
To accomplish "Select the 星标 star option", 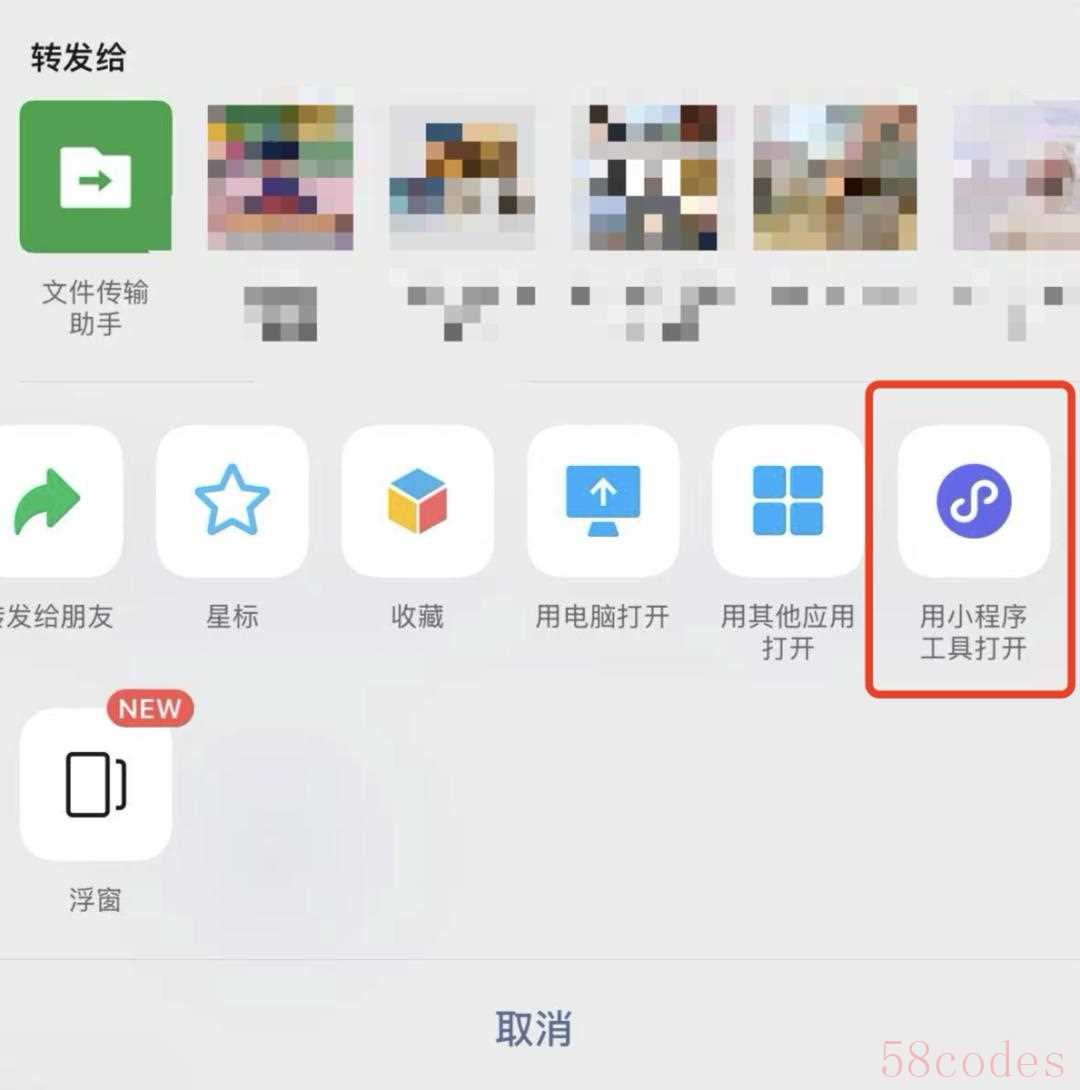I will tap(232, 501).
